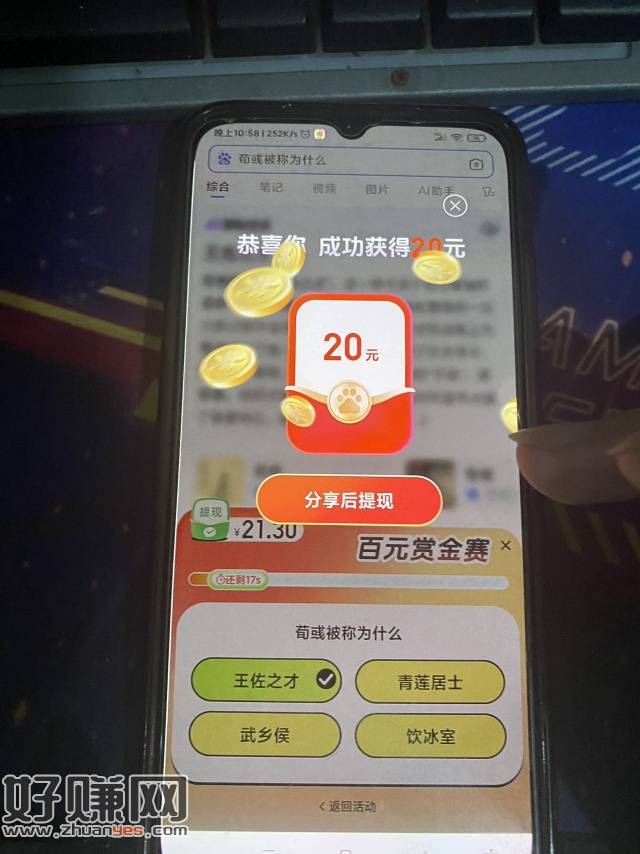Viewport: 640px width, 854px height.
Task: Tap the 返回活动 link
Action: pyautogui.click(x=347, y=805)
